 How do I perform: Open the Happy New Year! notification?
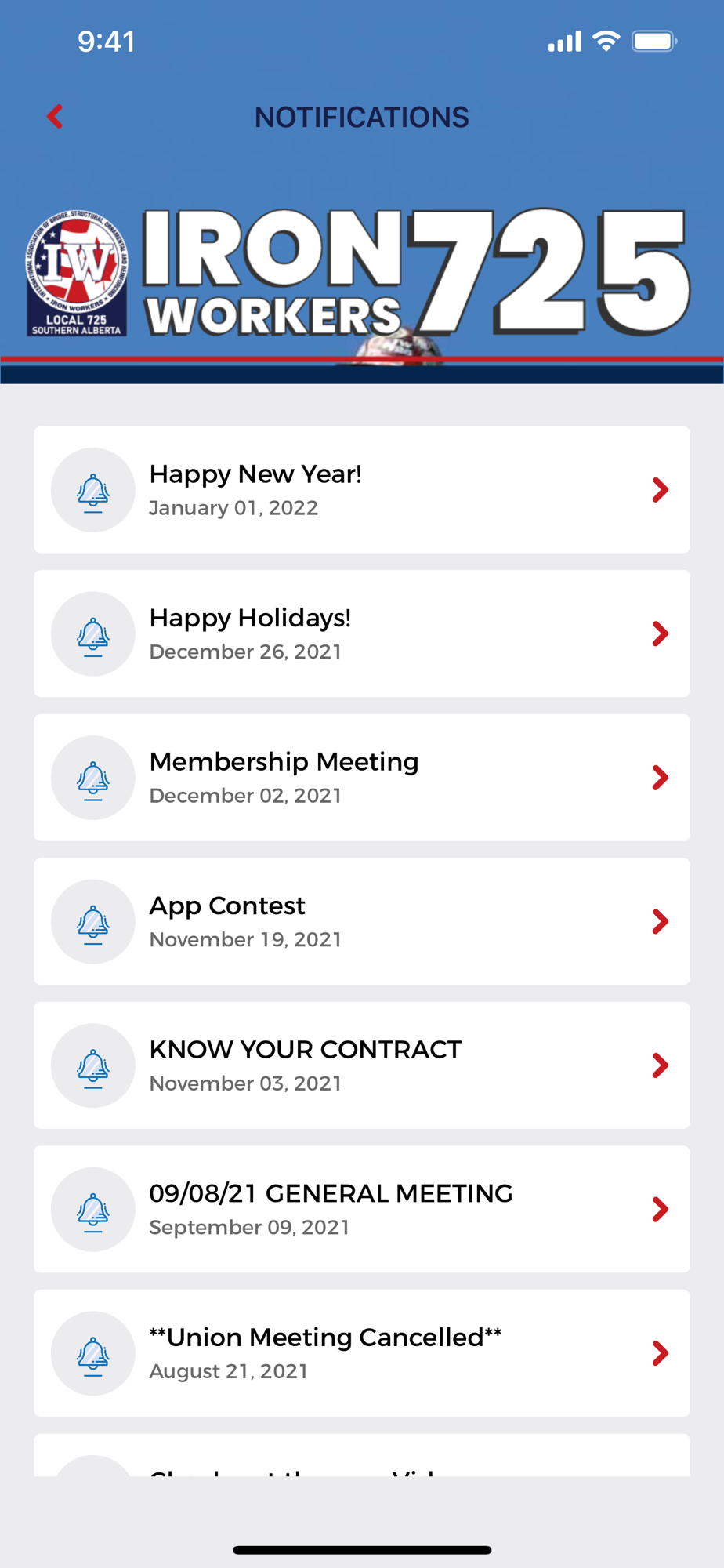[x=361, y=490]
